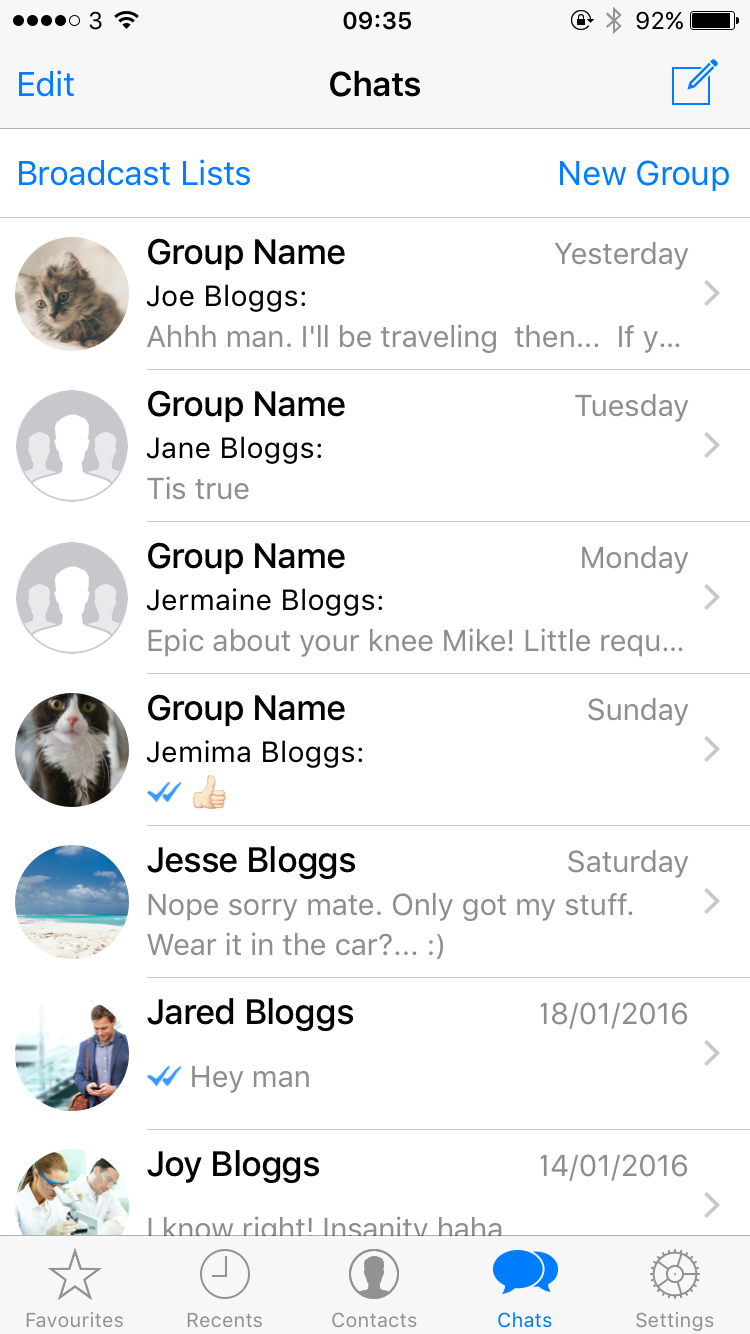Switch to the Recents tab

tap(225, 1288)
